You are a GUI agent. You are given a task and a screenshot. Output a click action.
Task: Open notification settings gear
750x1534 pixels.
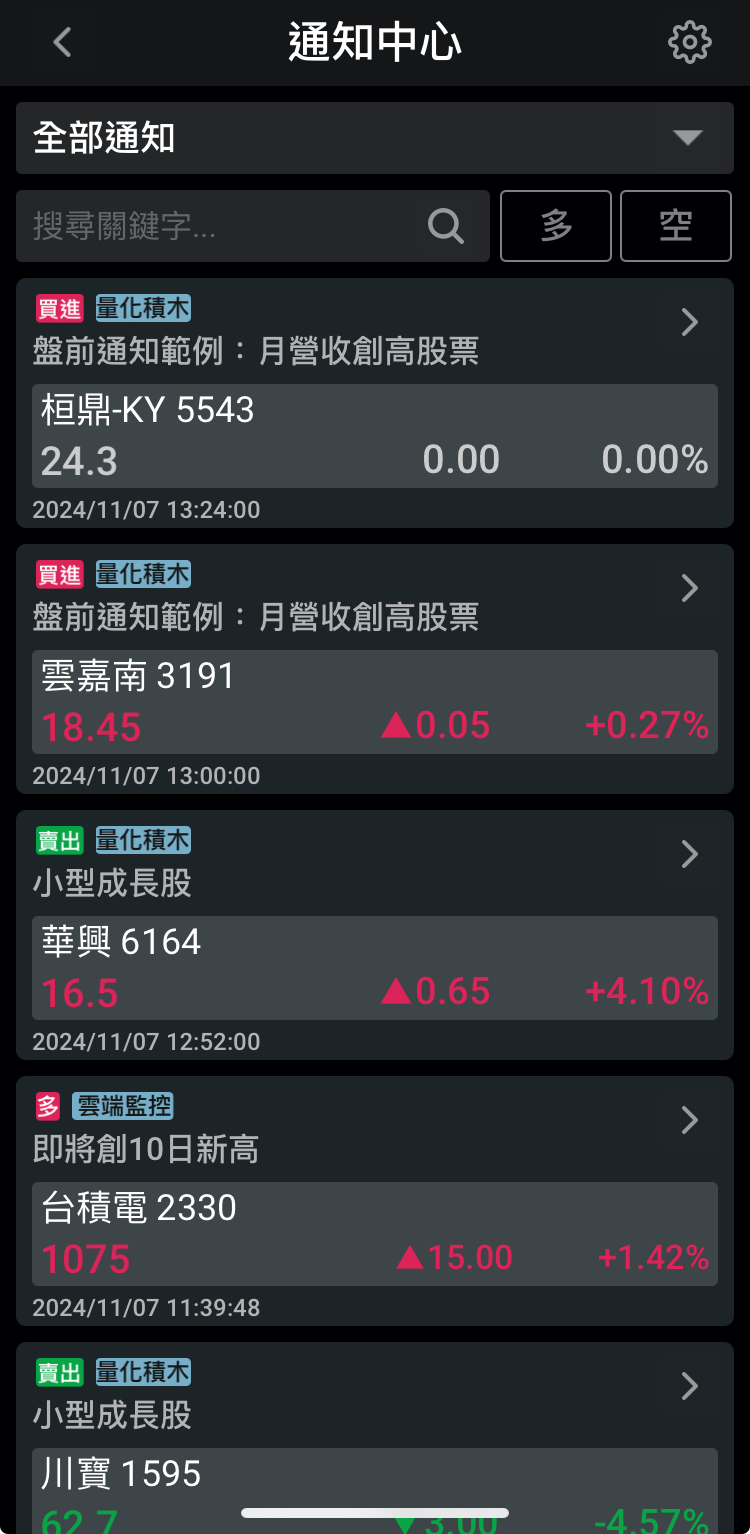point(689,42)
